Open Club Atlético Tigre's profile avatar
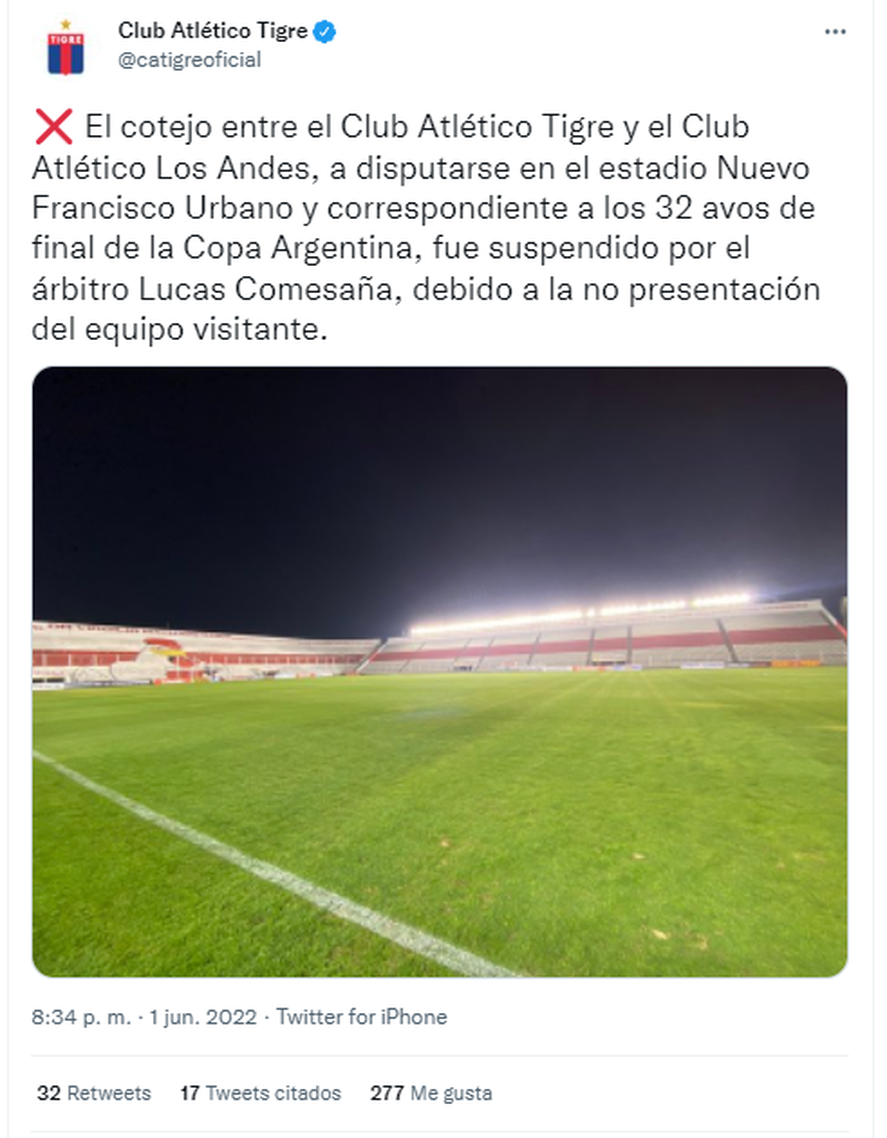Screen dimensions: 887x1138 pos(66,46)
